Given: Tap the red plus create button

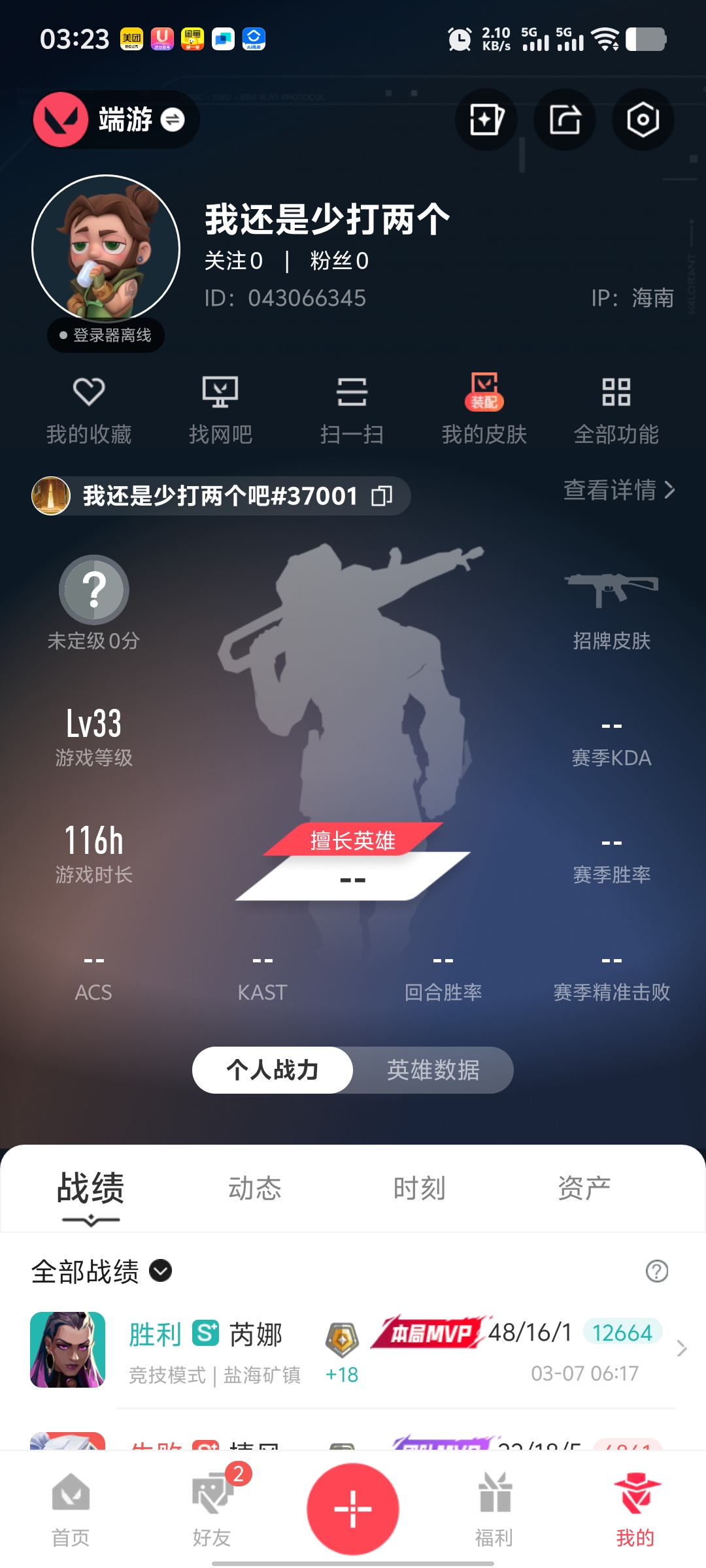Looking at the screenshot, I should (x=353, y=1509).
